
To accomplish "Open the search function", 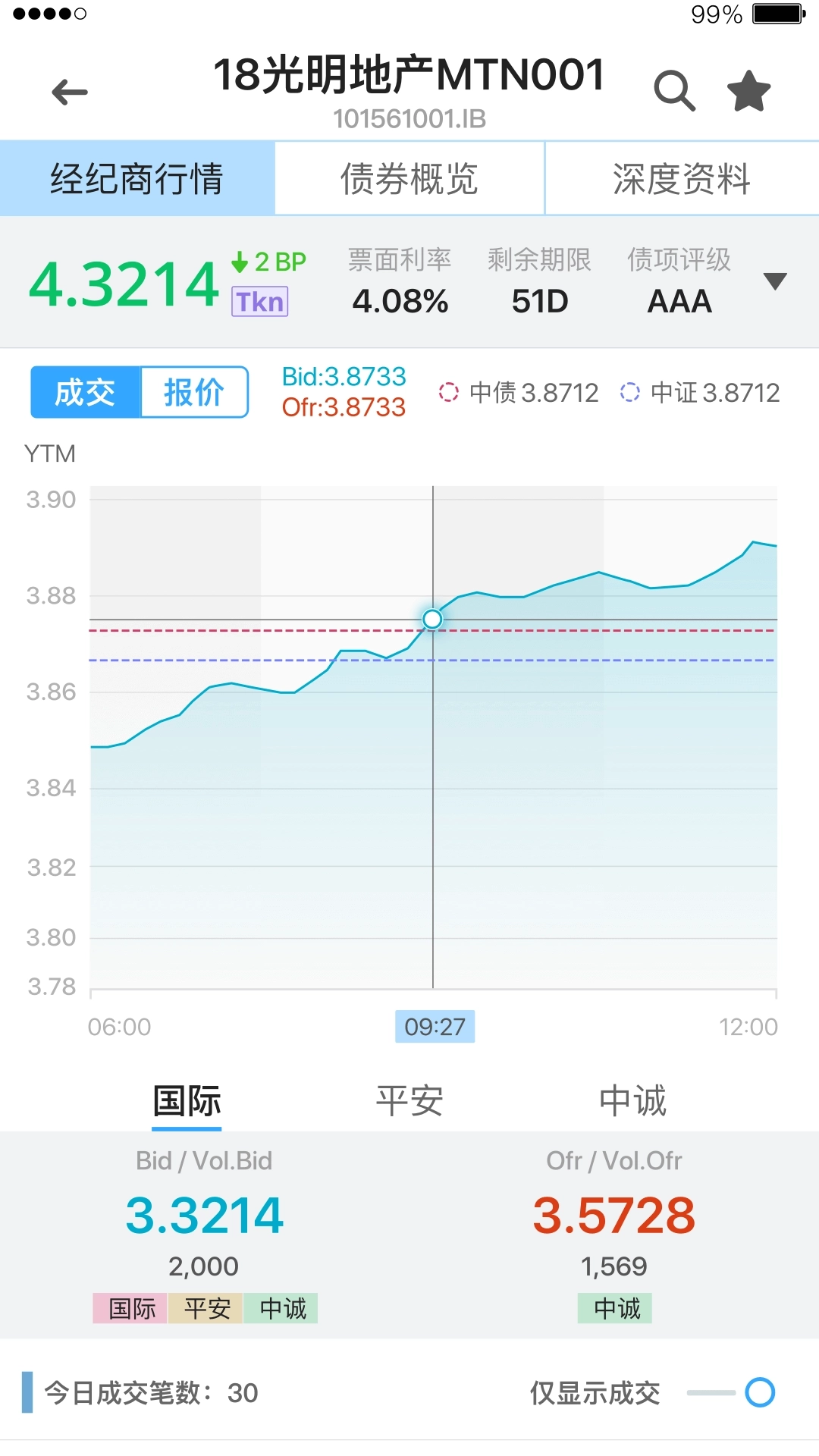I will pyautogui.click(x=675, y=89).
